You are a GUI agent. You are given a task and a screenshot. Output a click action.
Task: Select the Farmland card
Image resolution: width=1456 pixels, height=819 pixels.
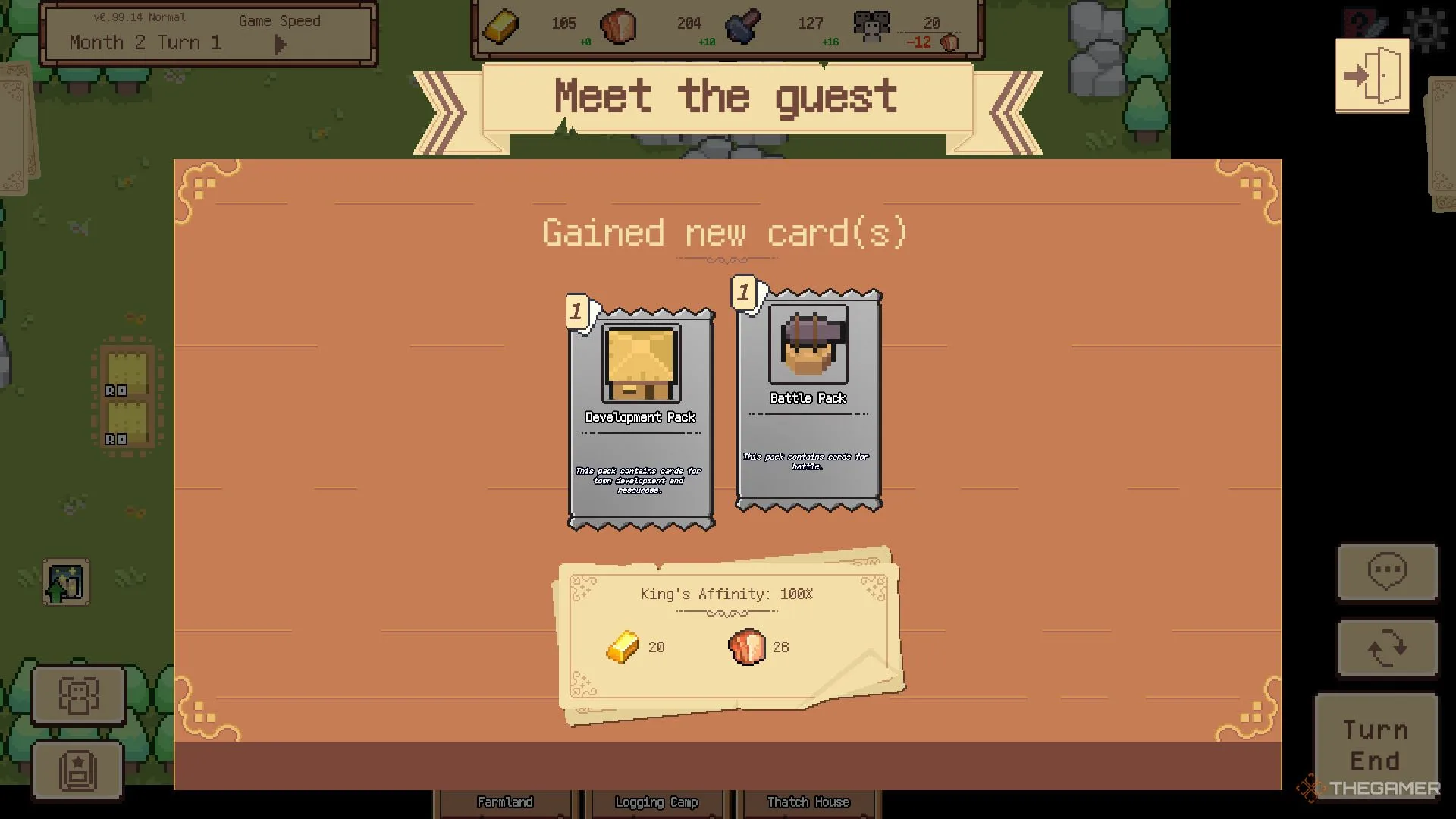pos(505,802)
